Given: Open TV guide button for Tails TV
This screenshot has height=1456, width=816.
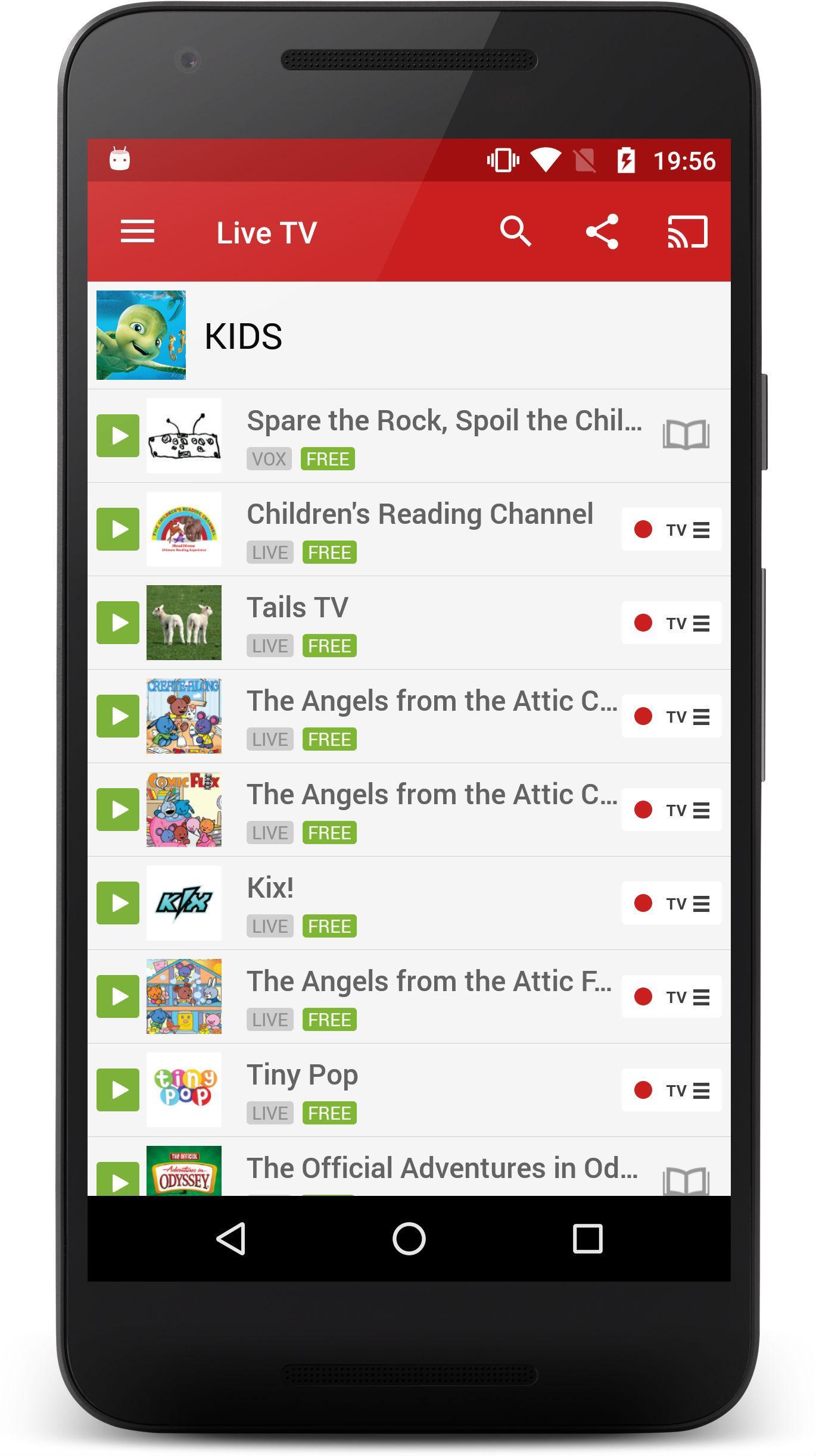Looking at the screenshot, I should click(671, 623).
